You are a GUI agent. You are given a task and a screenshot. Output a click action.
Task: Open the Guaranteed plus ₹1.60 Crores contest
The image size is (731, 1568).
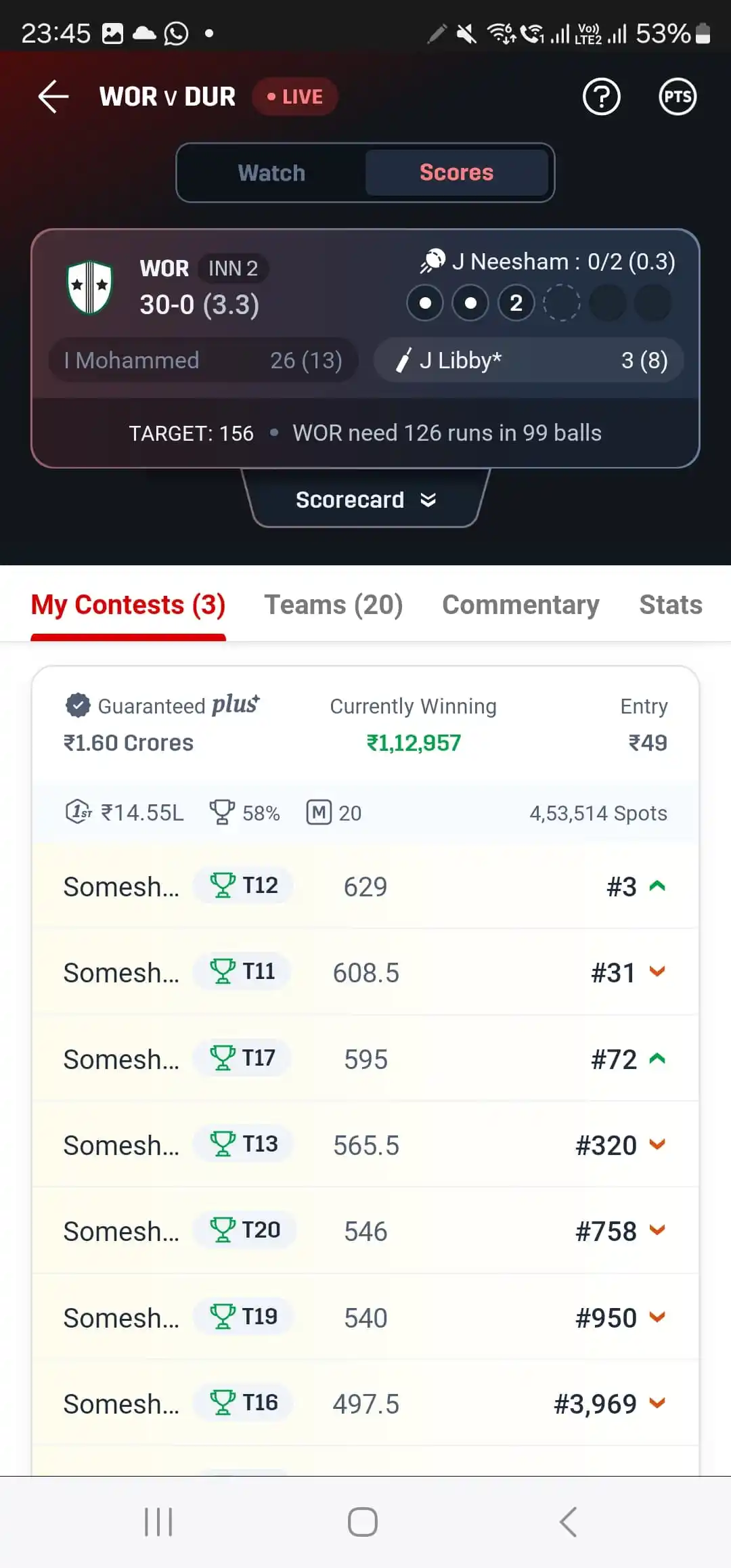pyautogui.click(x=365, y=726)
